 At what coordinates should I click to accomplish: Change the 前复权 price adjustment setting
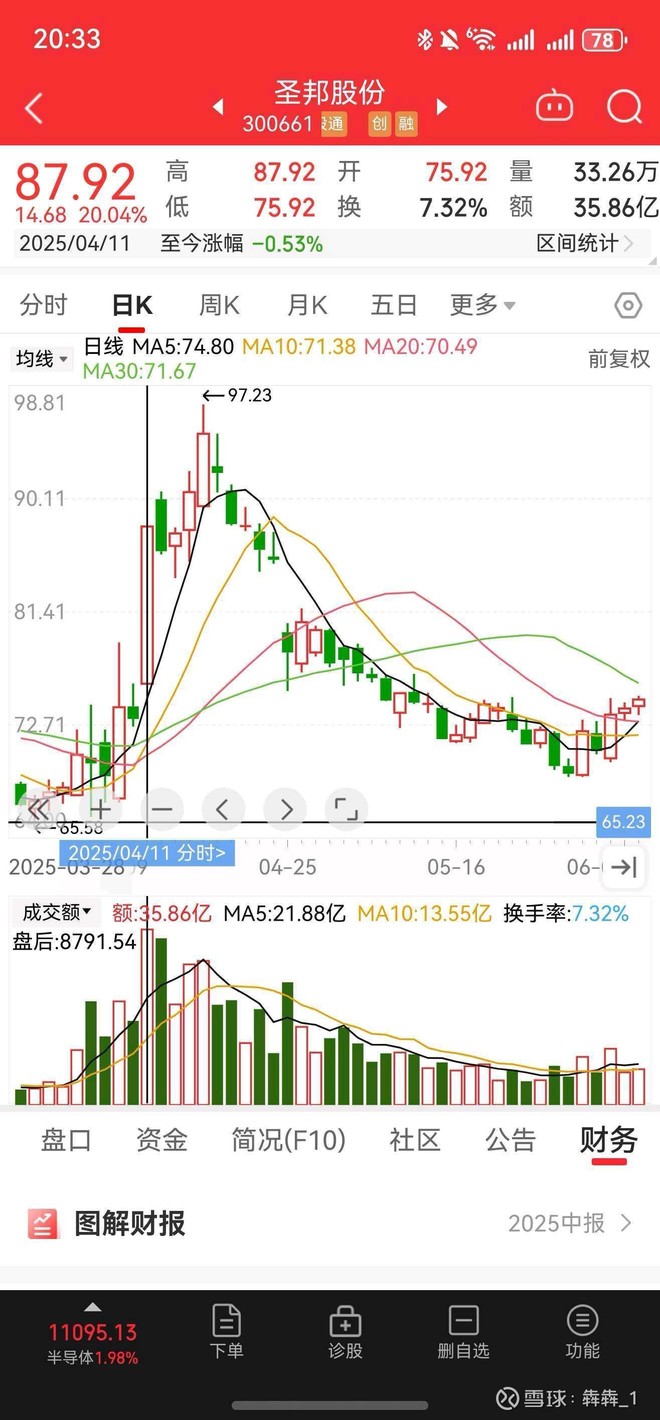point(618,359)
